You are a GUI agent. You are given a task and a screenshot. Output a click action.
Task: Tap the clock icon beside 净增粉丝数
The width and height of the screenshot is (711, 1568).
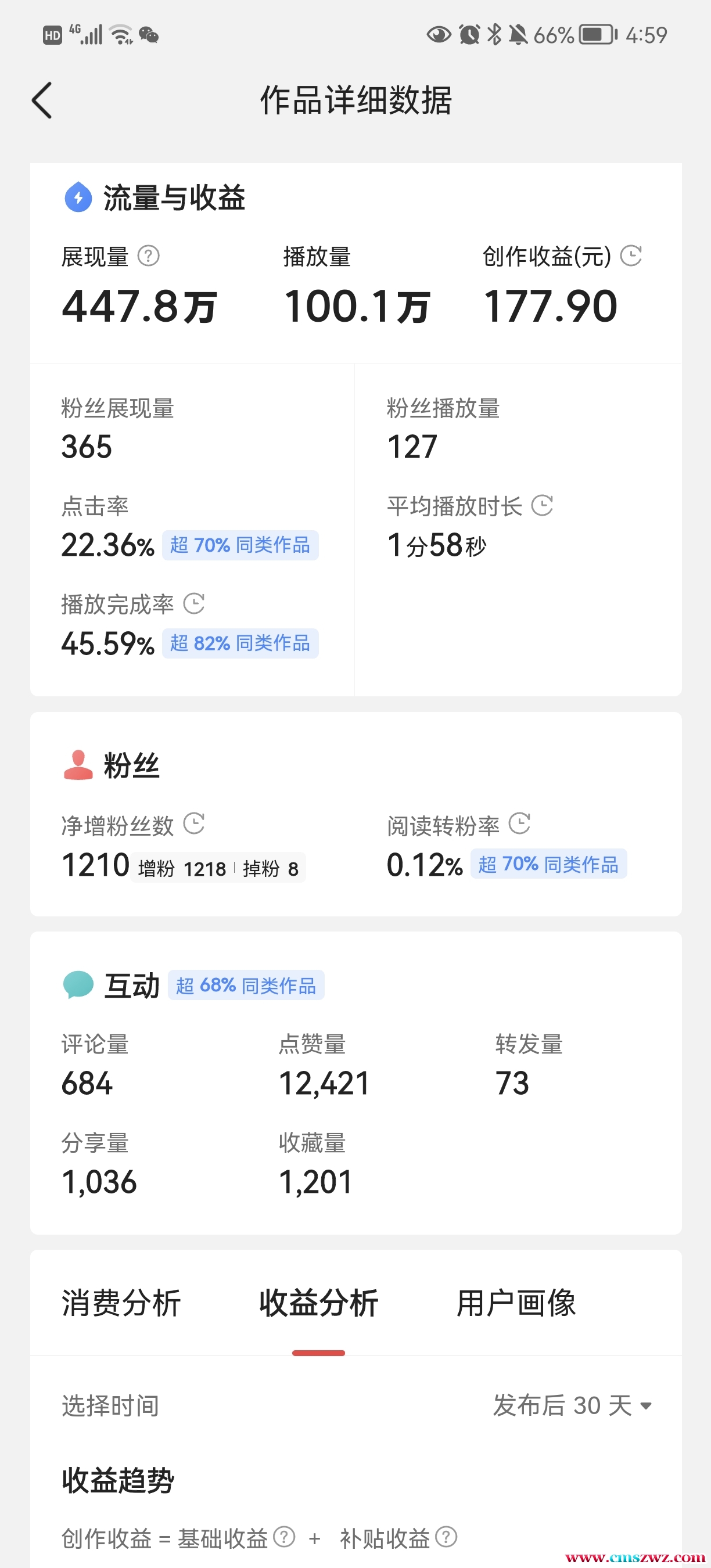click(x=193, y=824)
